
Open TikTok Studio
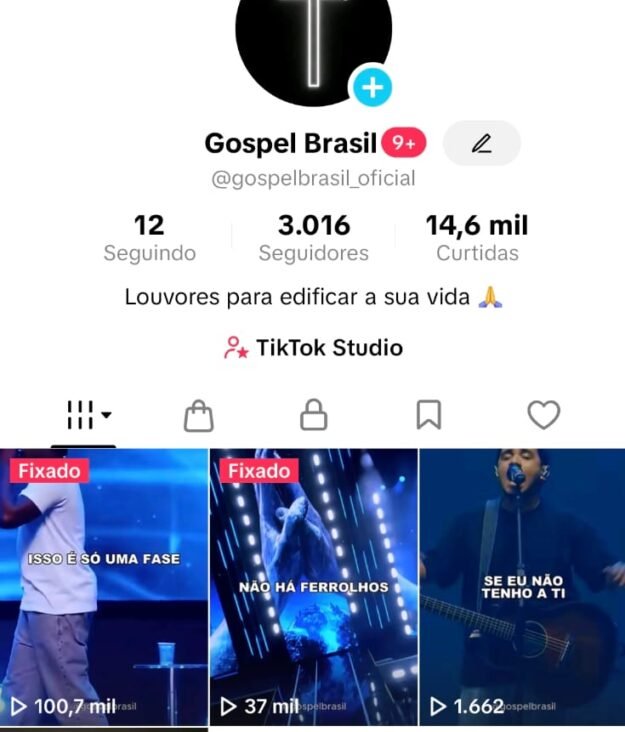pos(313,348)
